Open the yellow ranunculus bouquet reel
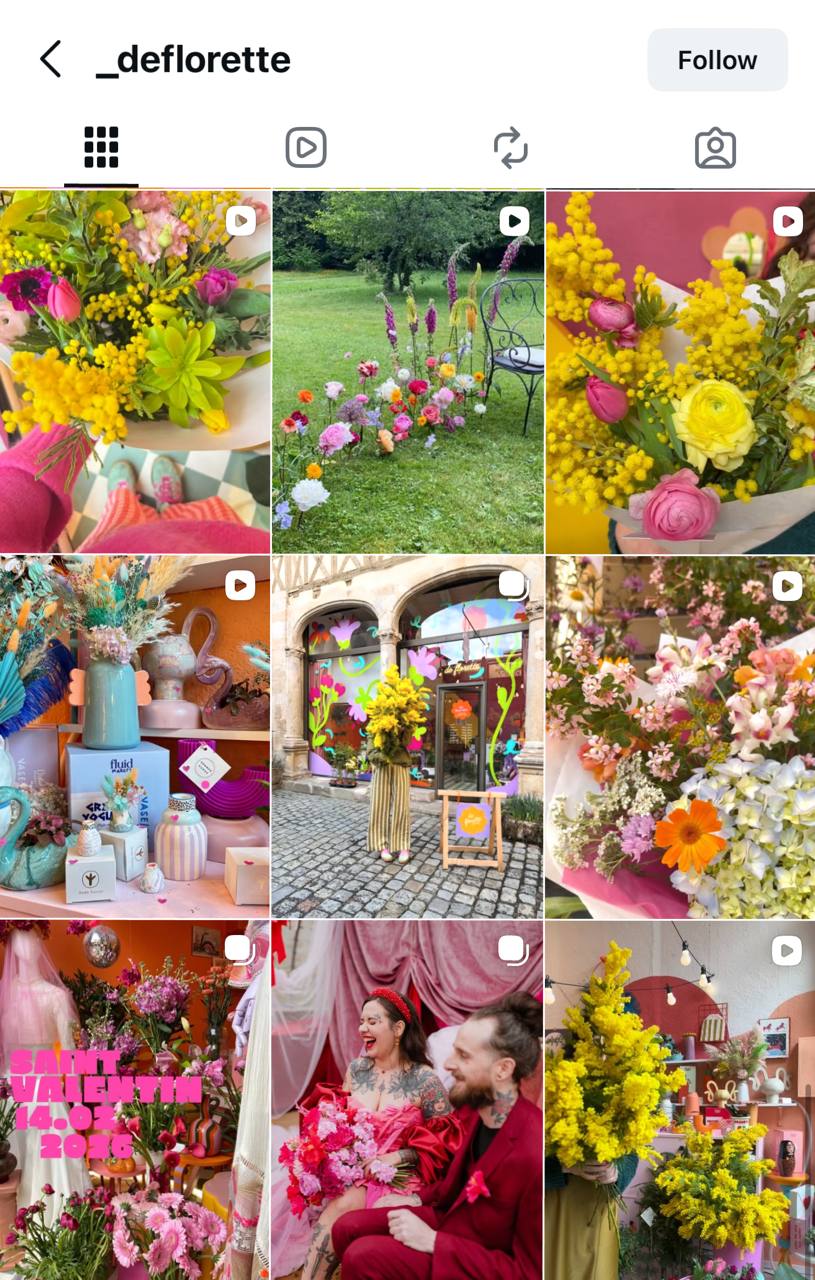 [x=680, y=371]
